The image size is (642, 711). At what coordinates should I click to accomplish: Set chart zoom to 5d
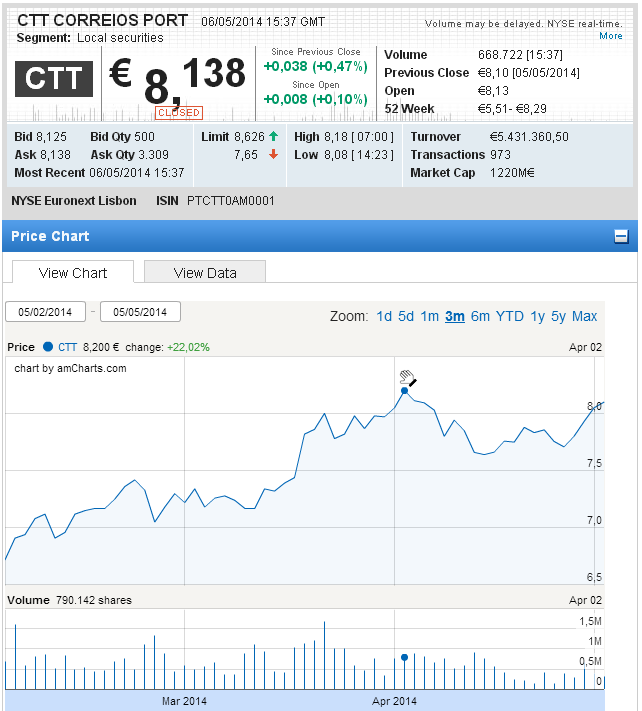pos(406,316)
